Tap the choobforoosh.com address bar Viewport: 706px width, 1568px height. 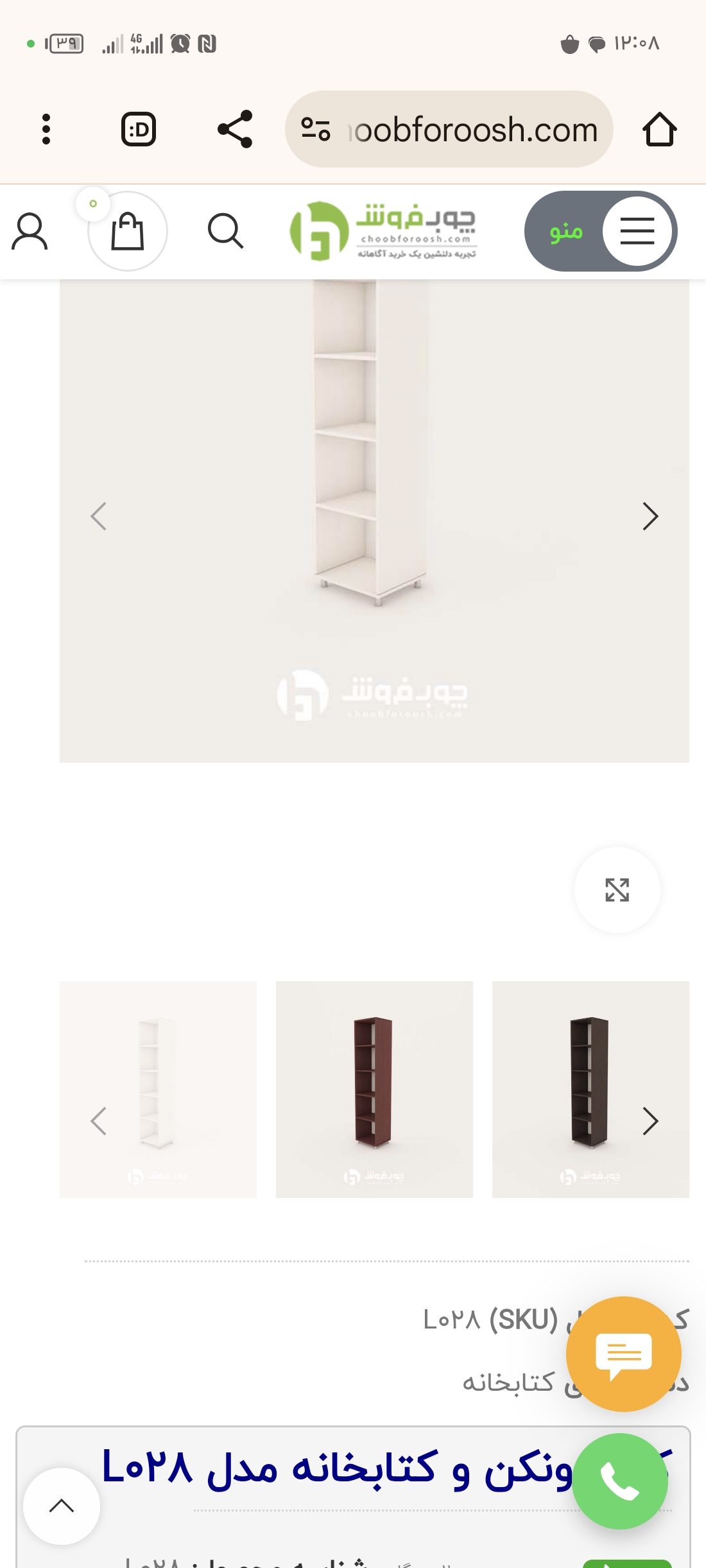tap(449, 129)
